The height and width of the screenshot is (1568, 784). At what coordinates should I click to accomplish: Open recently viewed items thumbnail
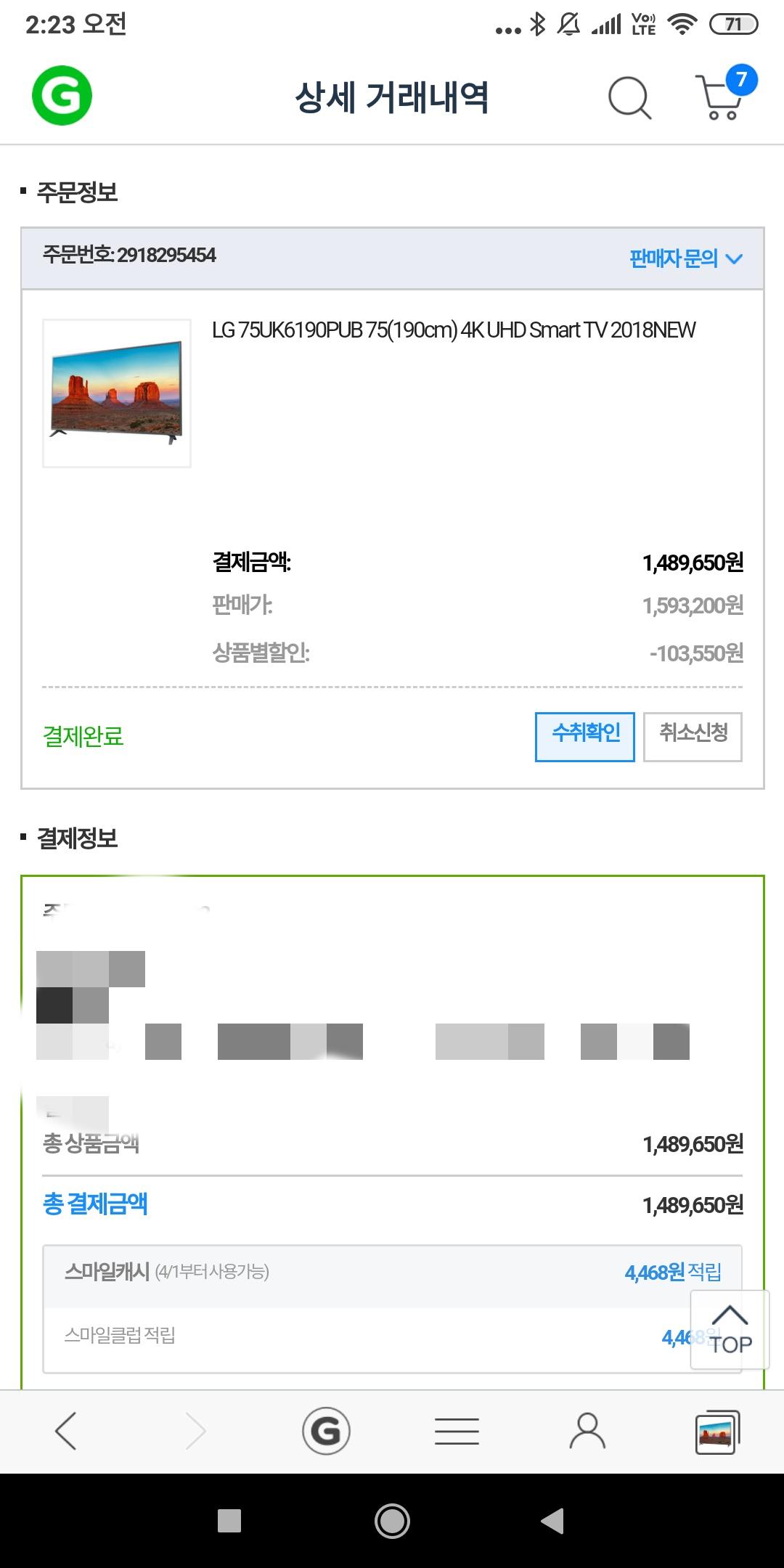[718, 1432]
